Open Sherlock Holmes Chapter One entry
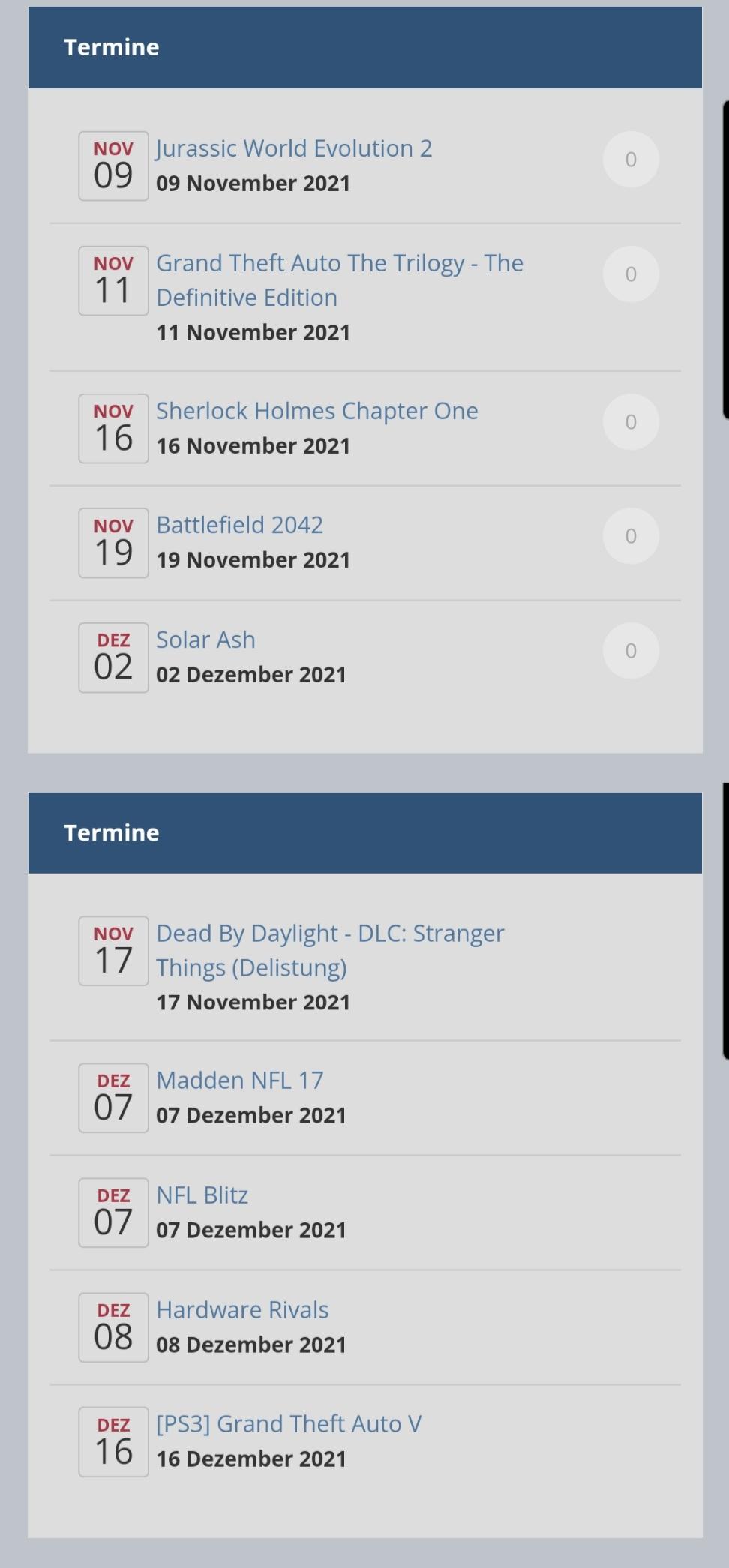This screenshot has width=729, height=1568. 317,411
